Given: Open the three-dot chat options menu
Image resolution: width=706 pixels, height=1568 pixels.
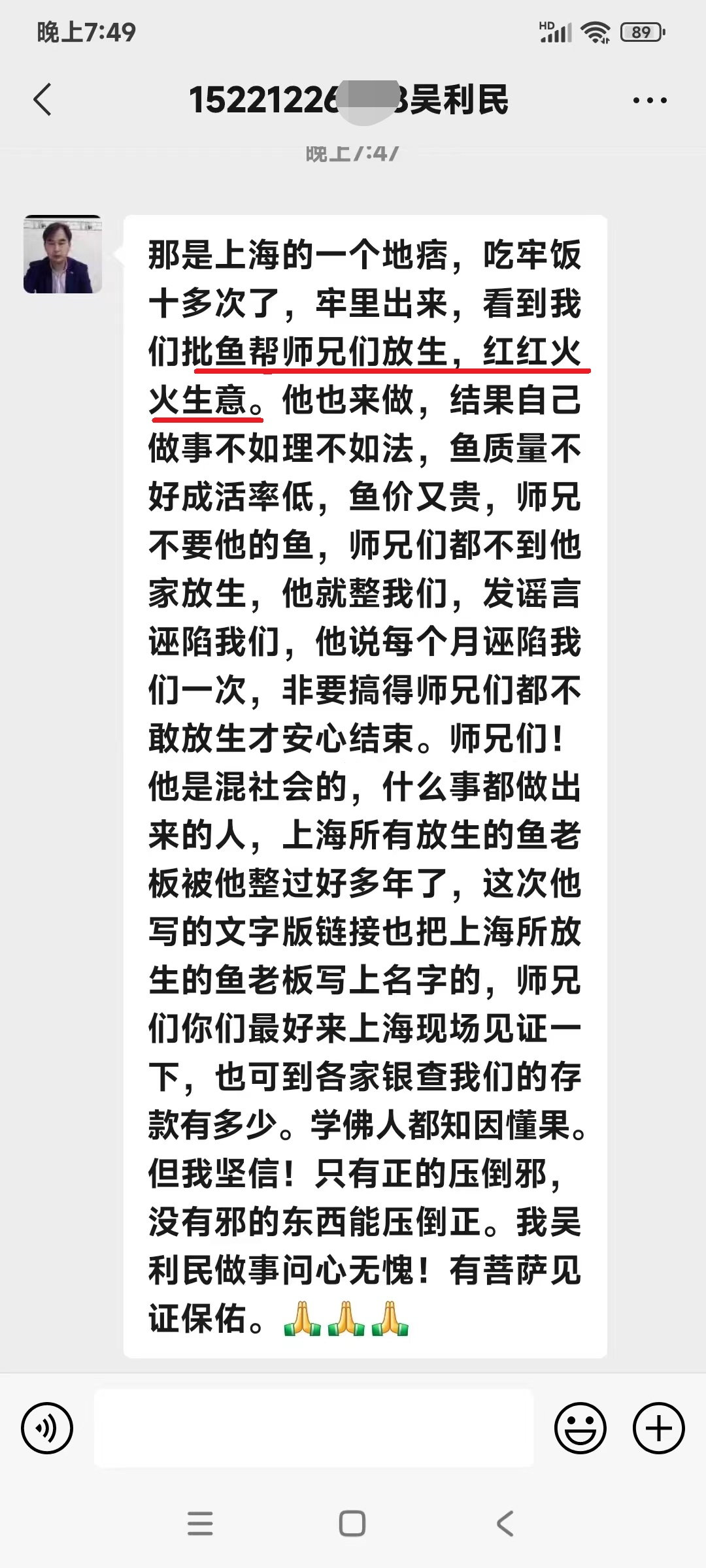Looking at the screenshot, I should (650, 101).
